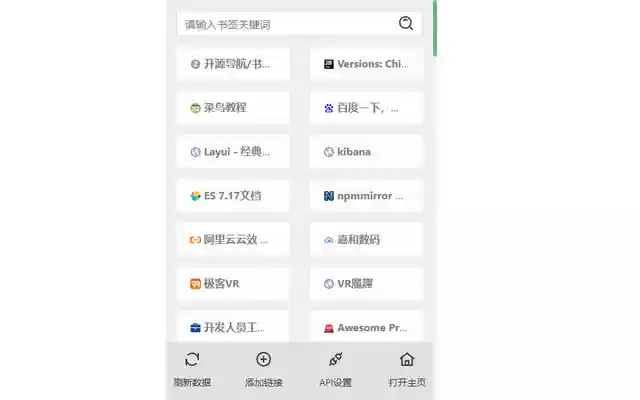Open the 百度一下 bookmark
Viewport: 640px width, 400px height.
(366, 108)
